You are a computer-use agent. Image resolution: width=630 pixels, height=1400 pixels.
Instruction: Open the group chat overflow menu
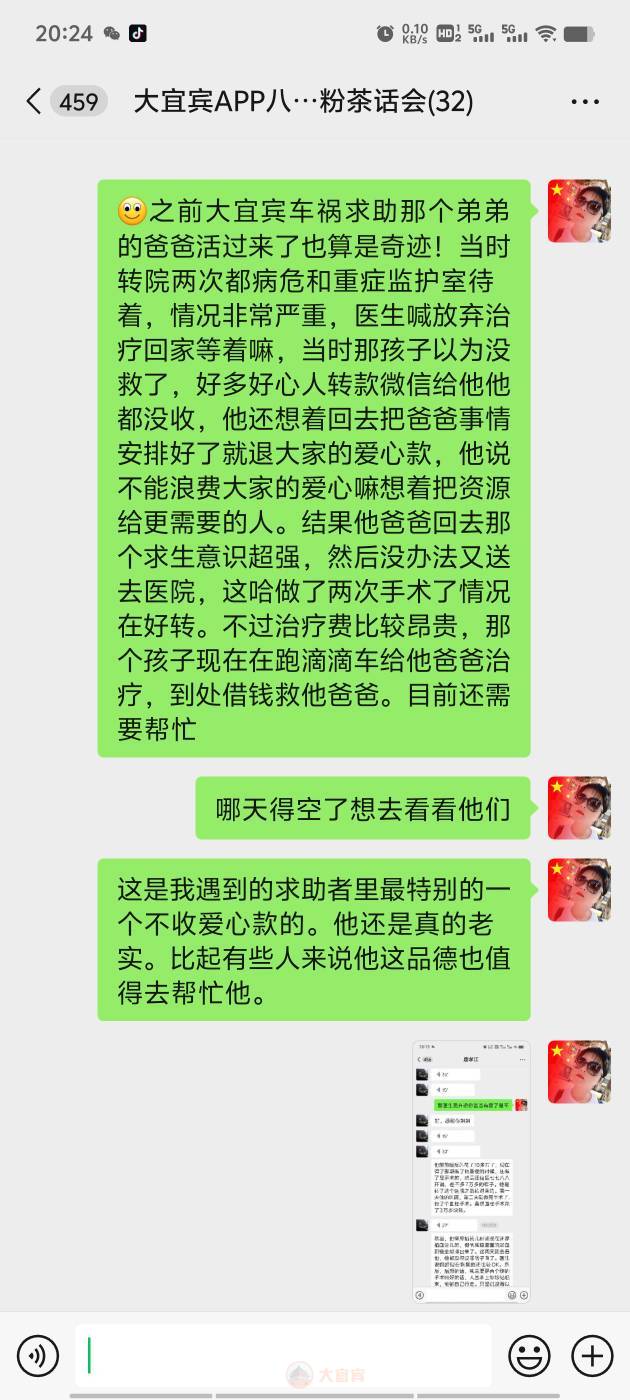[x=584, y=101]
